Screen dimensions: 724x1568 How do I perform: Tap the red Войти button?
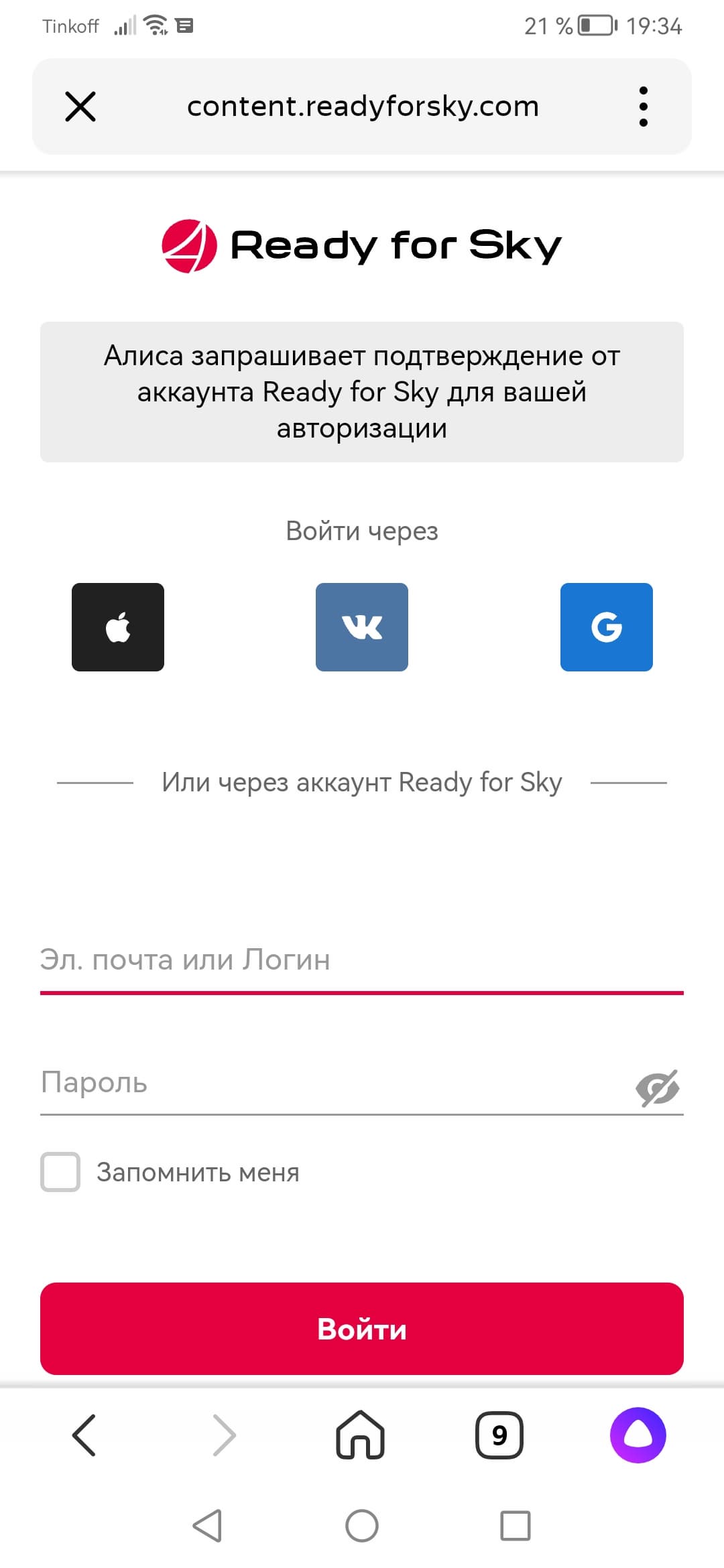click(x=362, y=1329)
